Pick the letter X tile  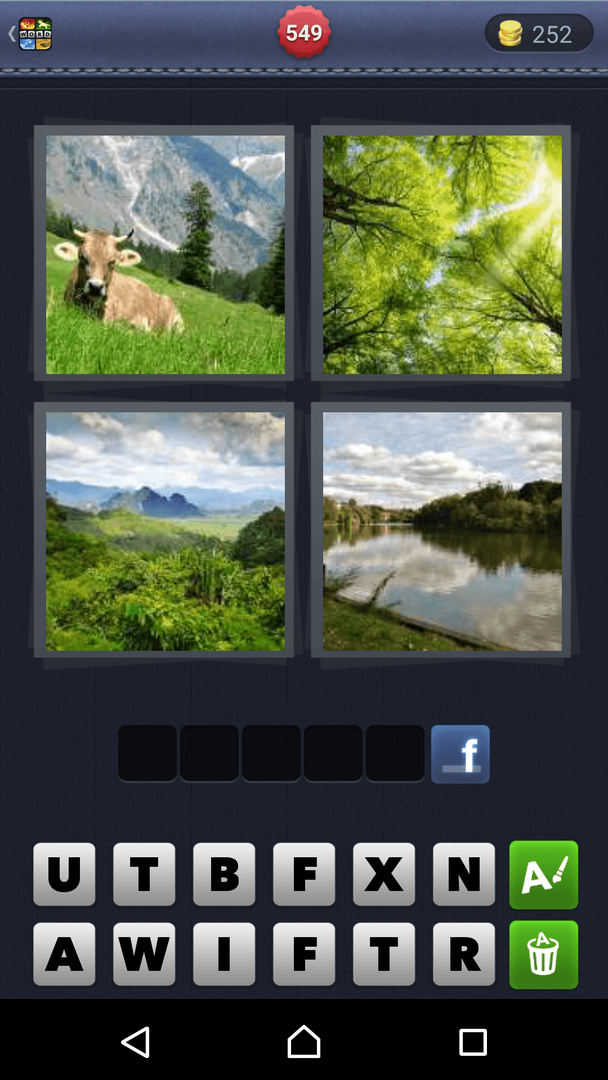pyautogui.click(x=384, y=874)
